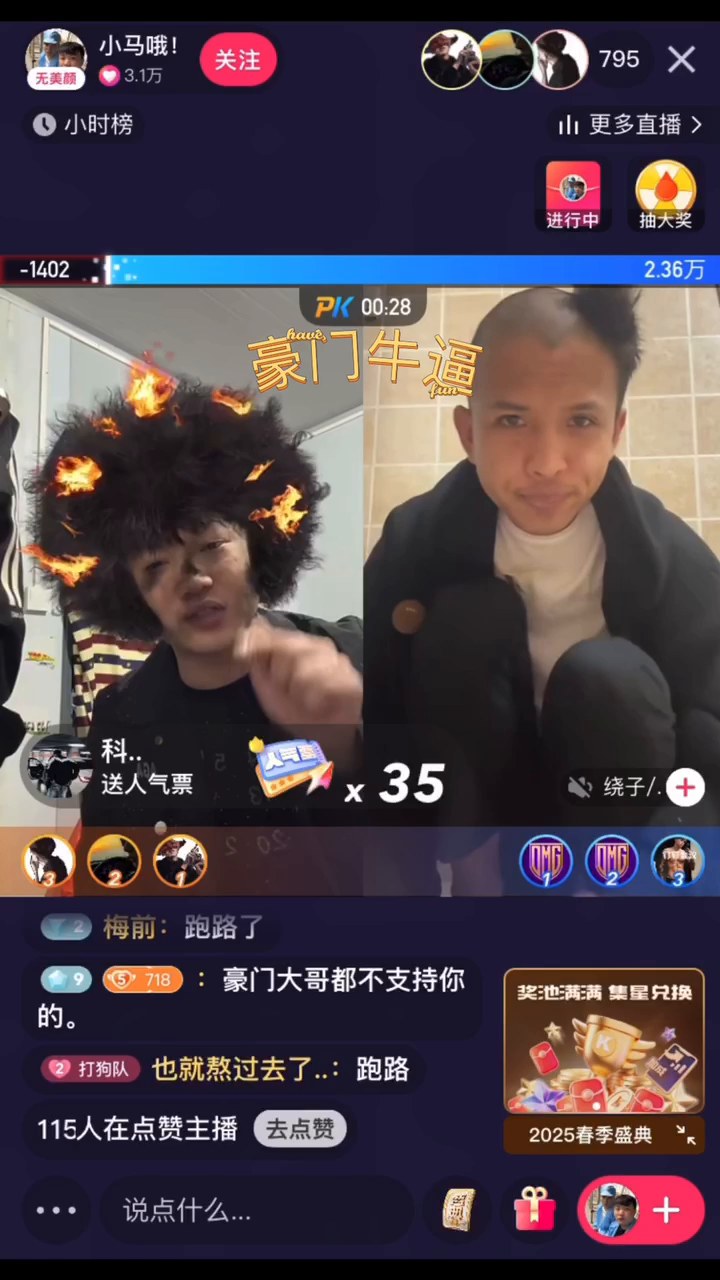Open the 小时榜 hourly ranking
The image size is (720, 1280).
[85, 125]
